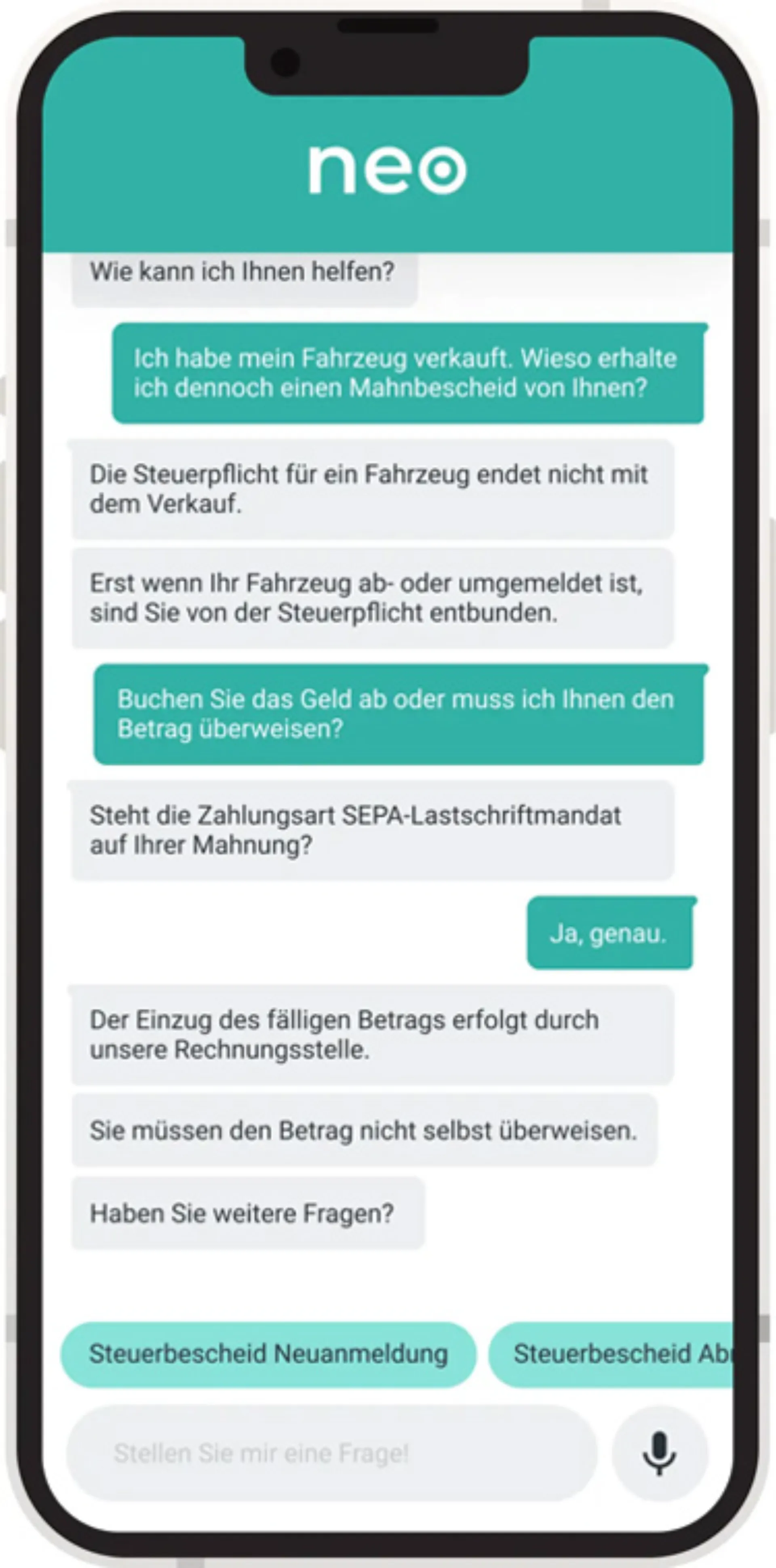Start voice input with the microphone
This screenshot has width=776, height=1568.
[x=660, y=1454]
